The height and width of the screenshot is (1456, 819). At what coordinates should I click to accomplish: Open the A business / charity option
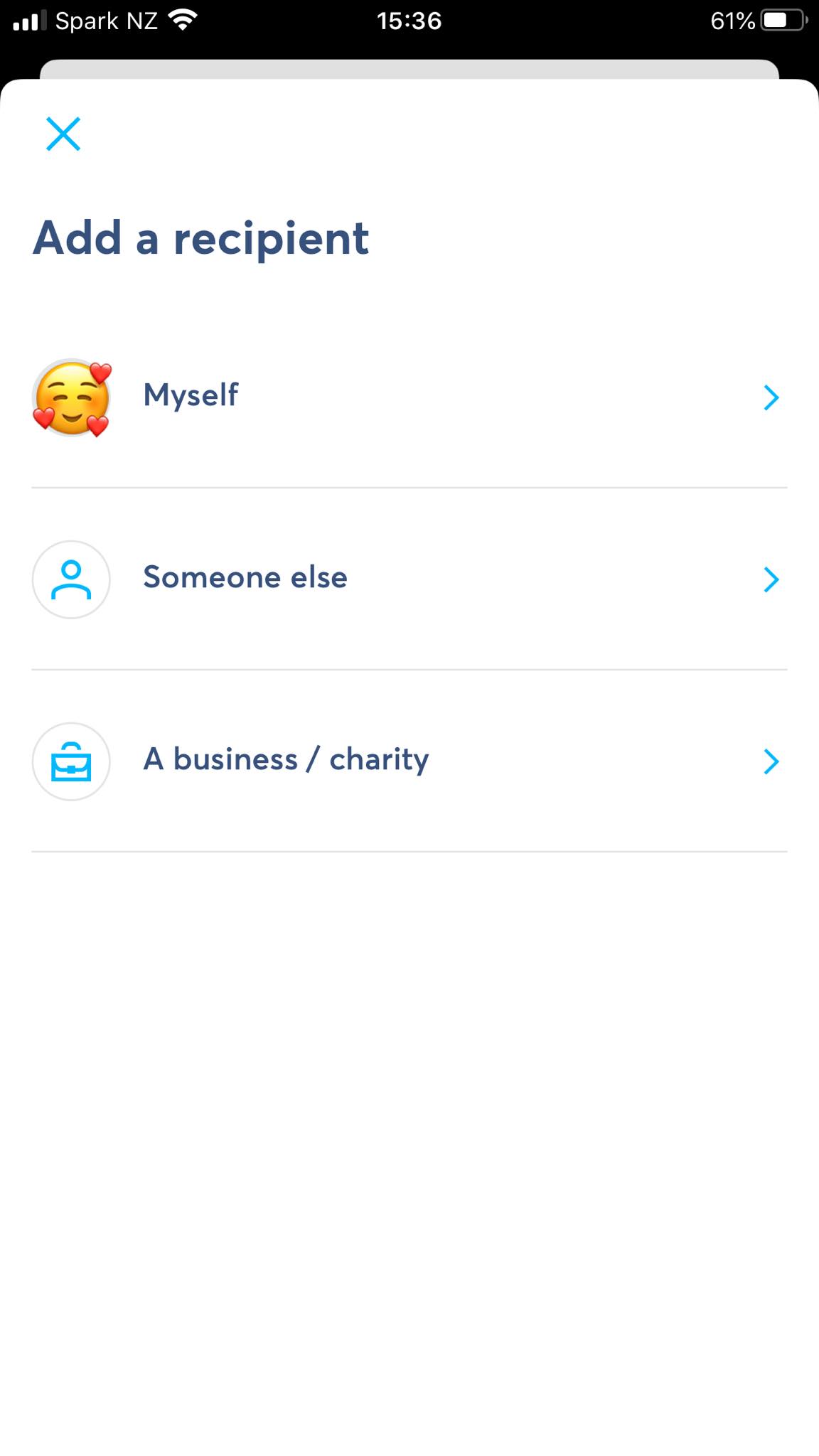409,761
